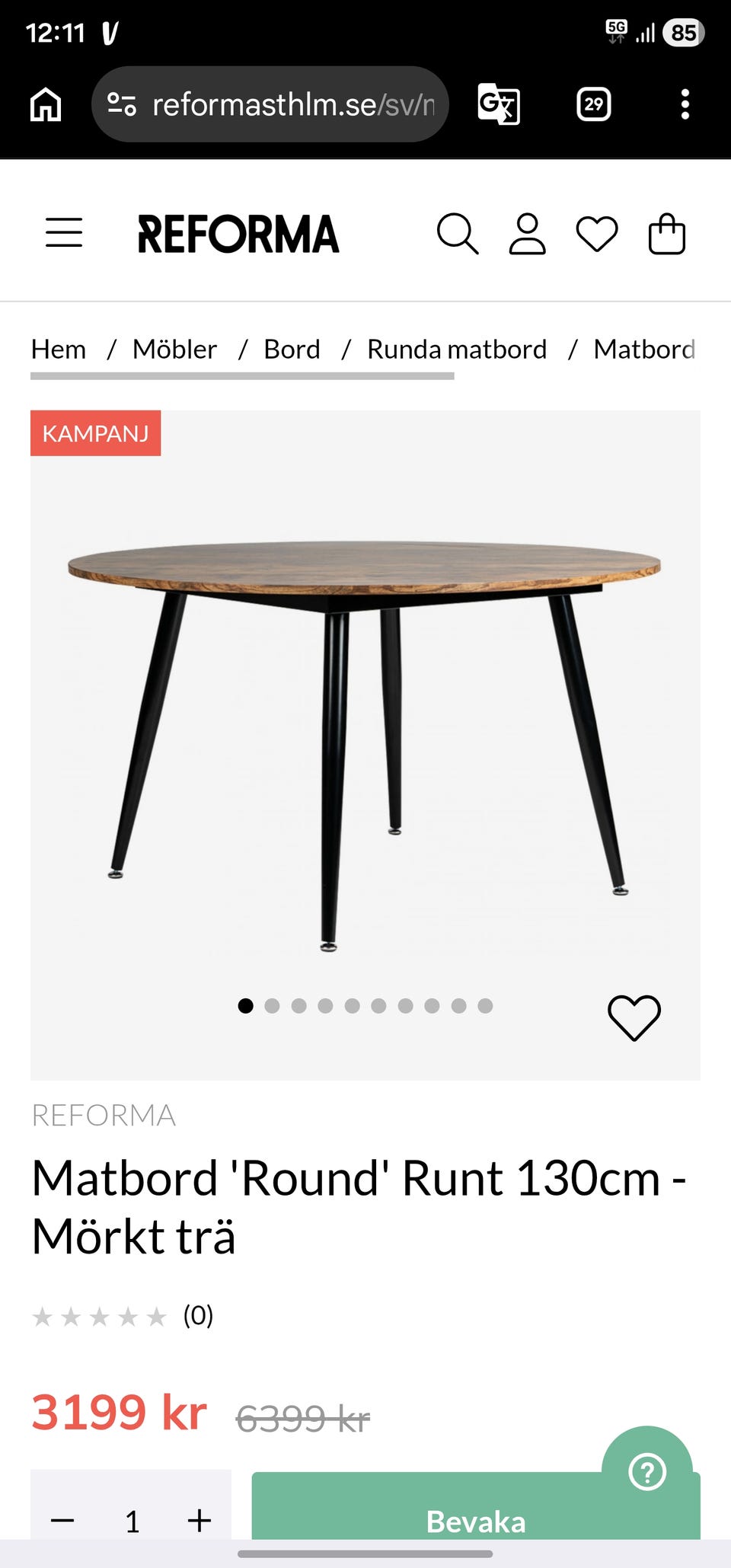Open the shopping cart
Viewport: 731px width, 1568px height.
pyautogui.click(x=667, y=234)
